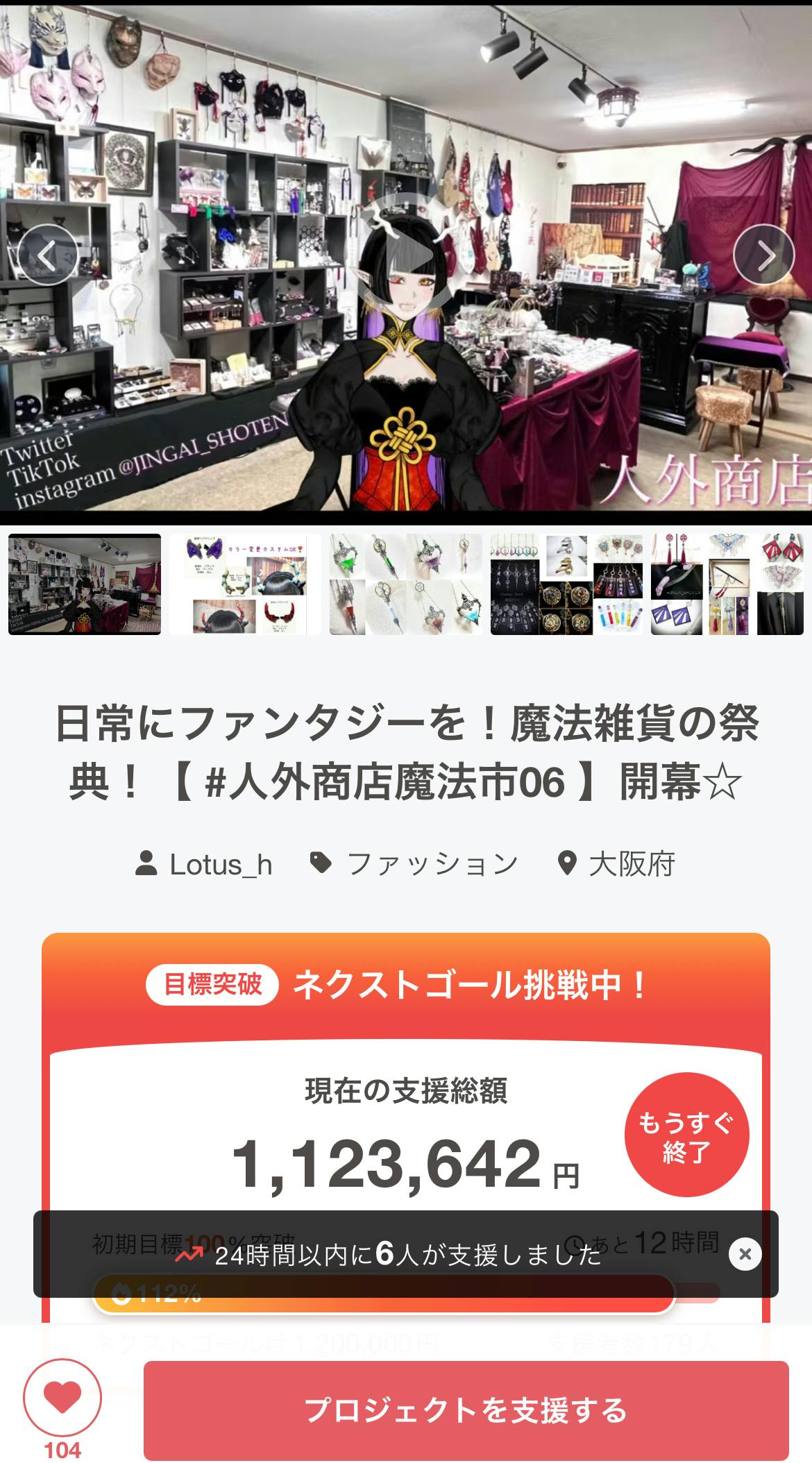Open the ファッション category tag
The height and width of the screenshot is (1463, 812).
coord(414,865)
